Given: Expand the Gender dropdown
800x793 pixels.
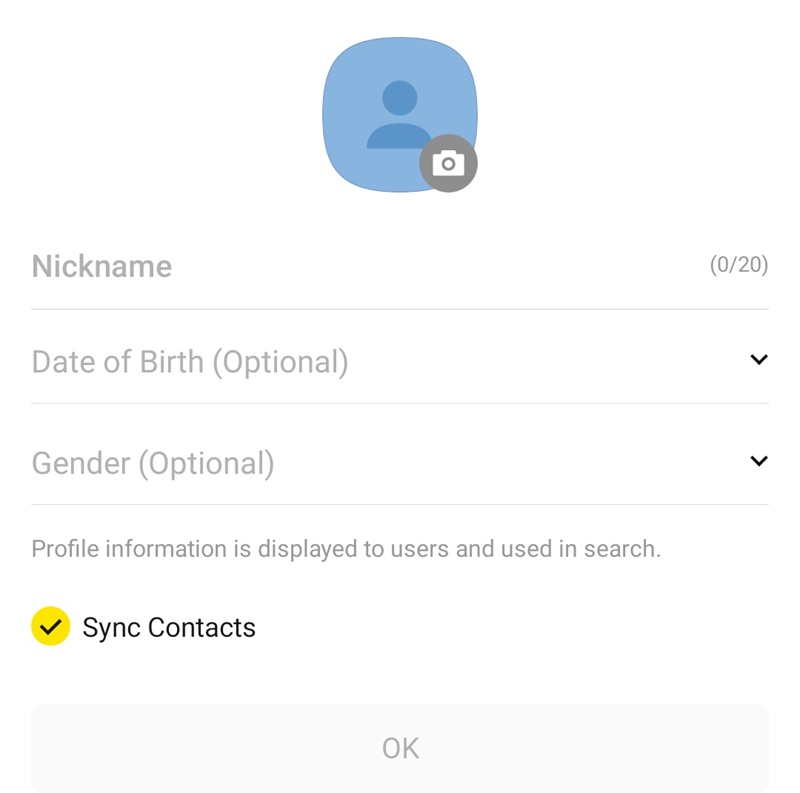Looking at the screenshot, I should pos(400,463).
